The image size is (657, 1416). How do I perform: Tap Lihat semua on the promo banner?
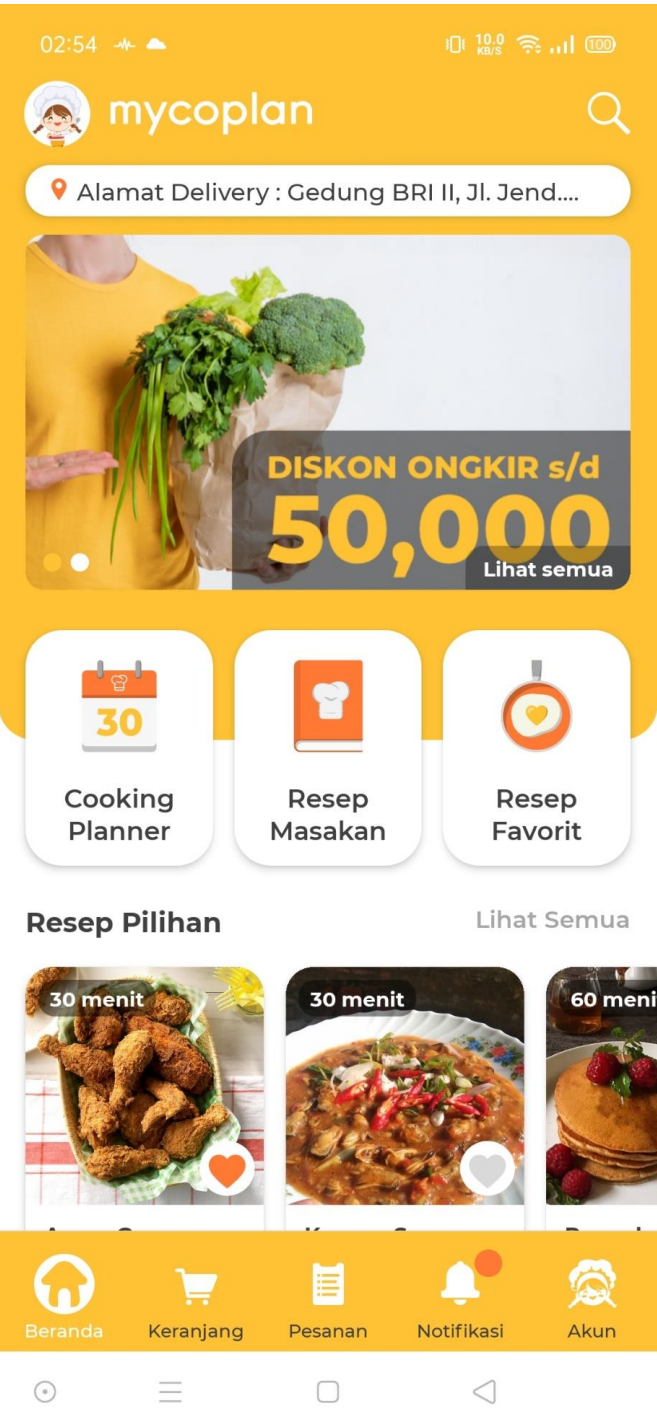pyautogui.click(x=547, y=570)
